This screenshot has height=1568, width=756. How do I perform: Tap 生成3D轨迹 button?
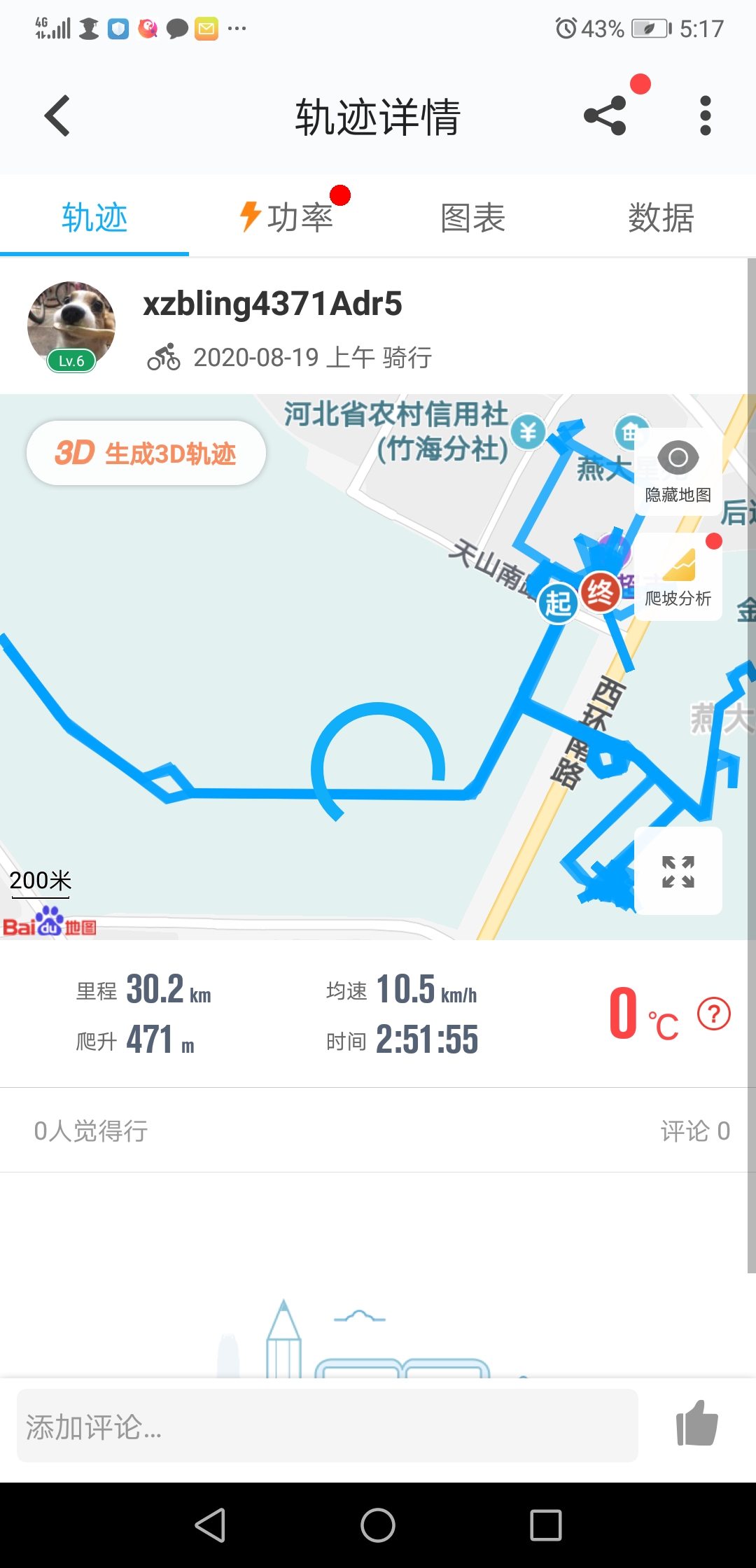146,453
